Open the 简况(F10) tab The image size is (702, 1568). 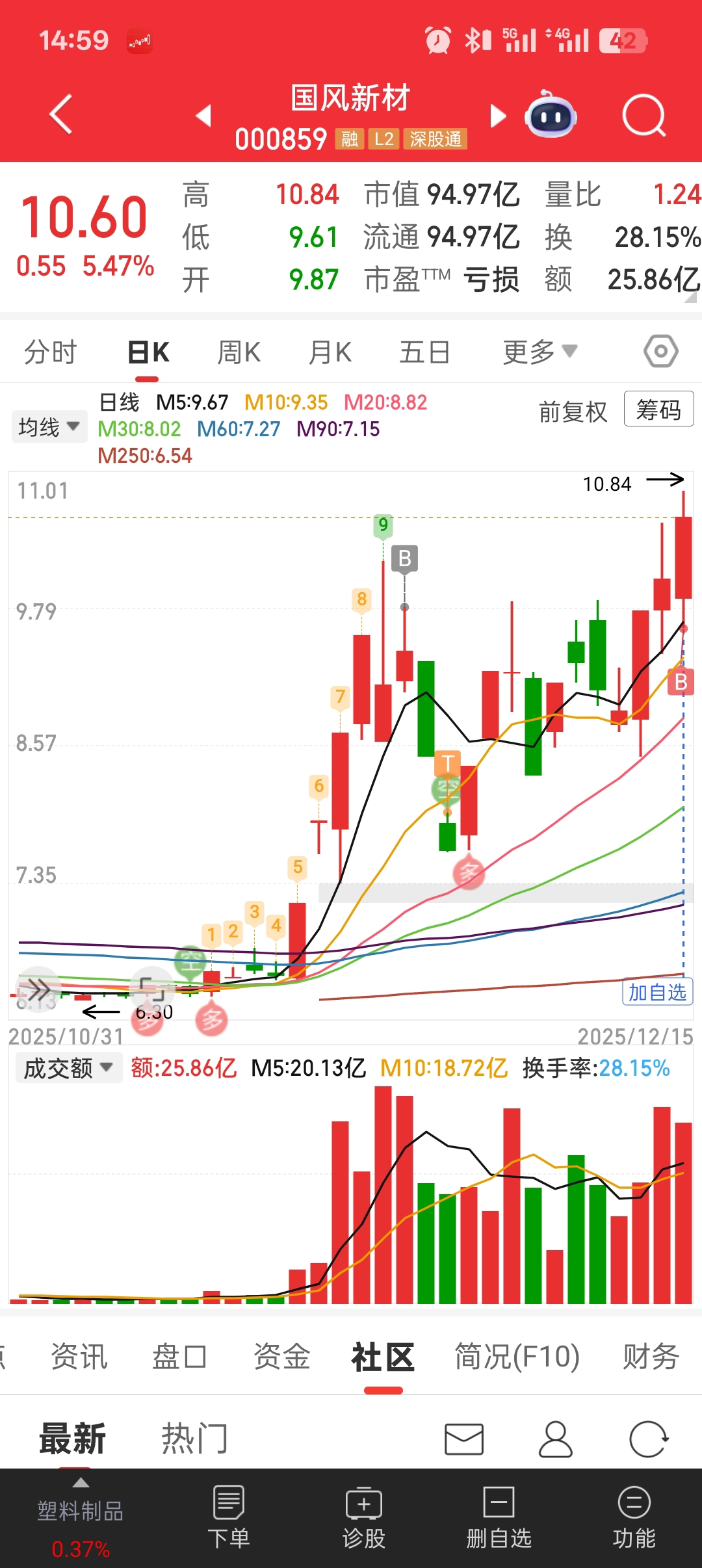tap(517, 1357)
